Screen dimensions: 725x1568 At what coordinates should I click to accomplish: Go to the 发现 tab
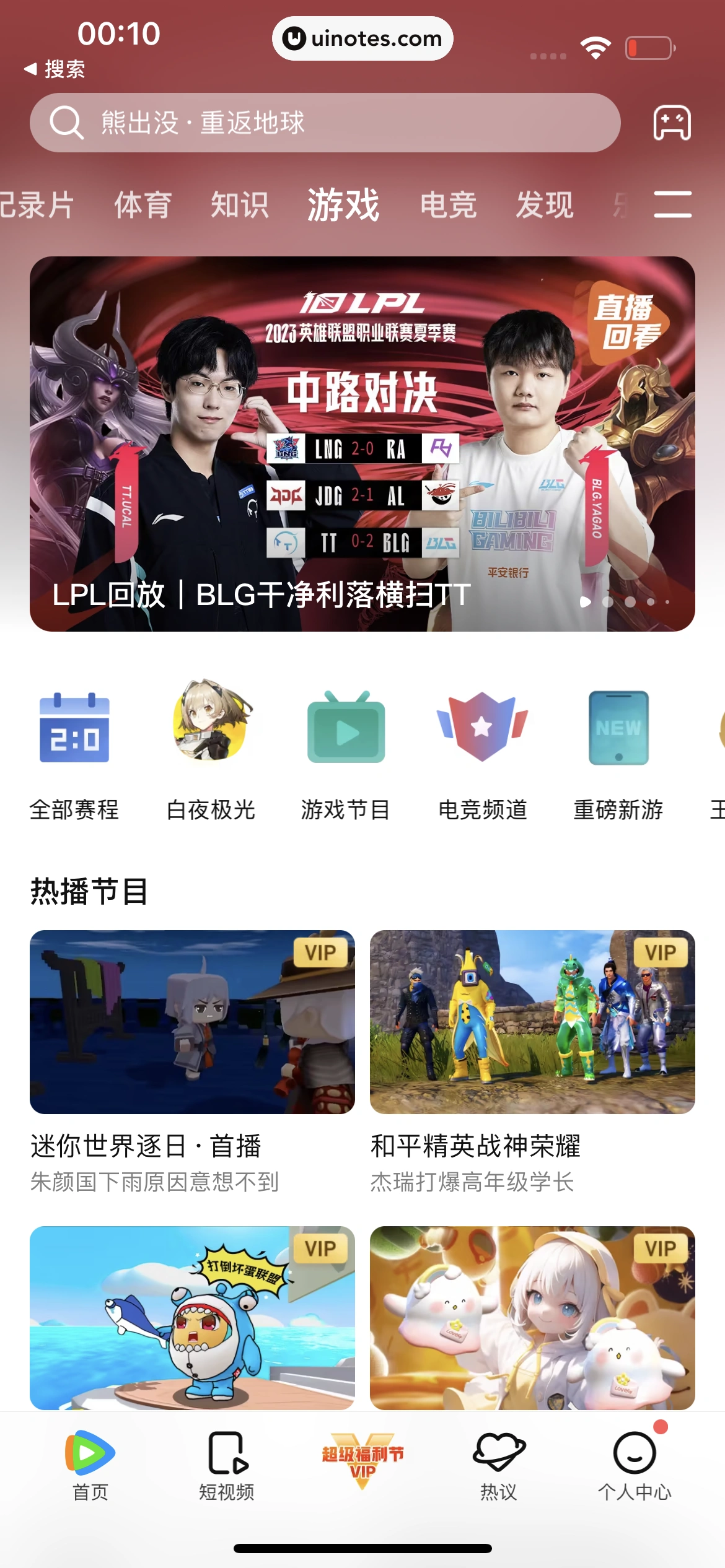pos(545,204)
